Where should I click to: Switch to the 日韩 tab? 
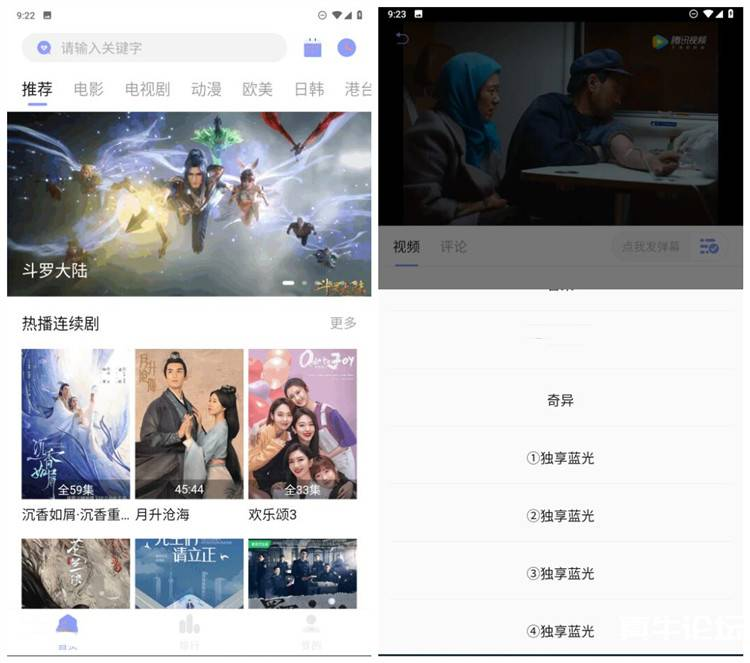[309, 89]
